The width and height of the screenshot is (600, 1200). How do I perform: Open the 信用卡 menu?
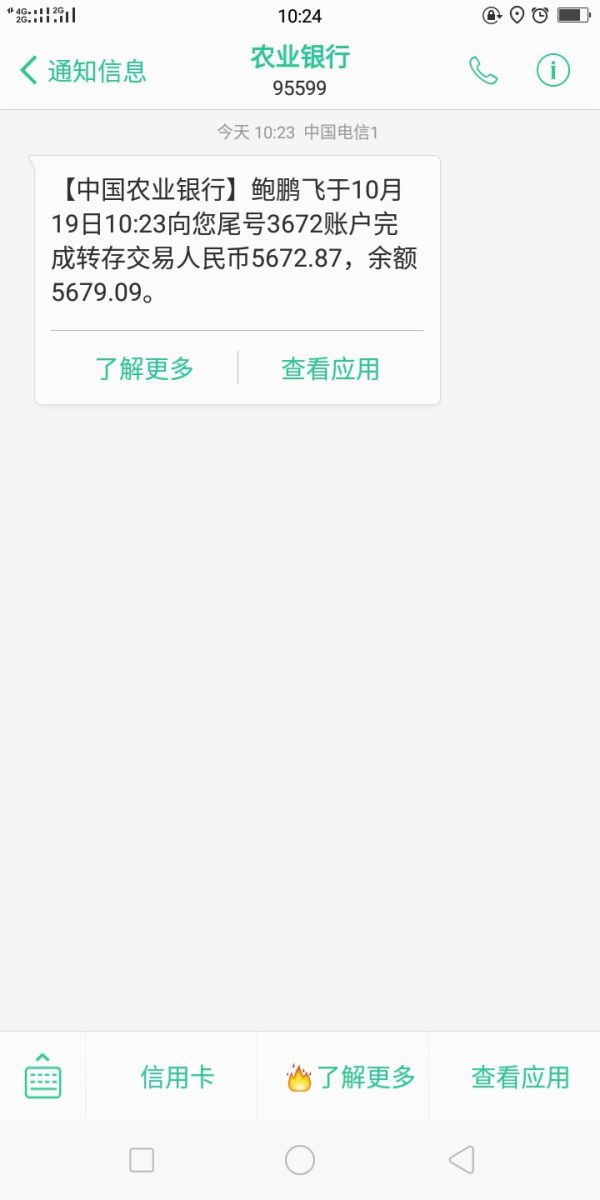(x=177, y=1077)
